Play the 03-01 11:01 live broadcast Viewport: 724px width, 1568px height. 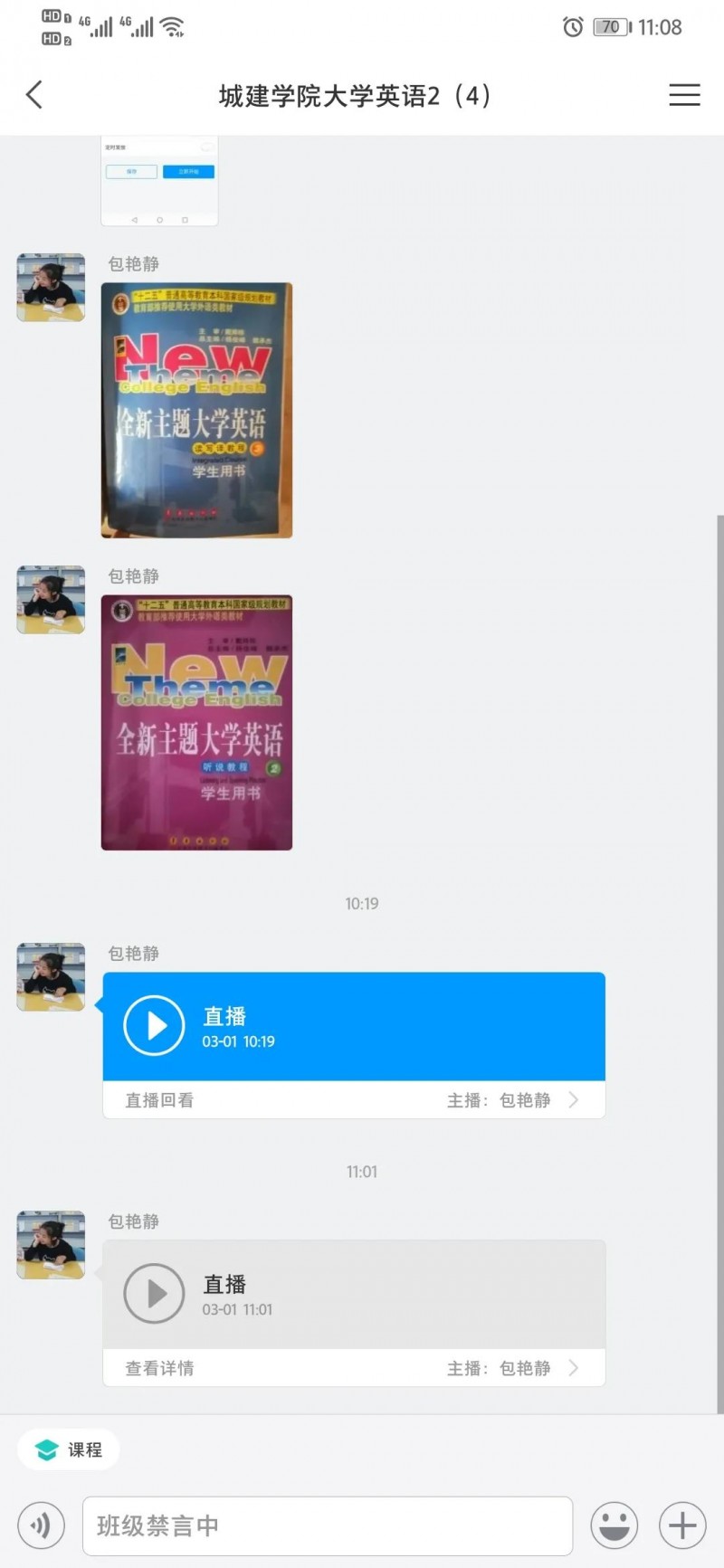click(x=154, y=1293)
